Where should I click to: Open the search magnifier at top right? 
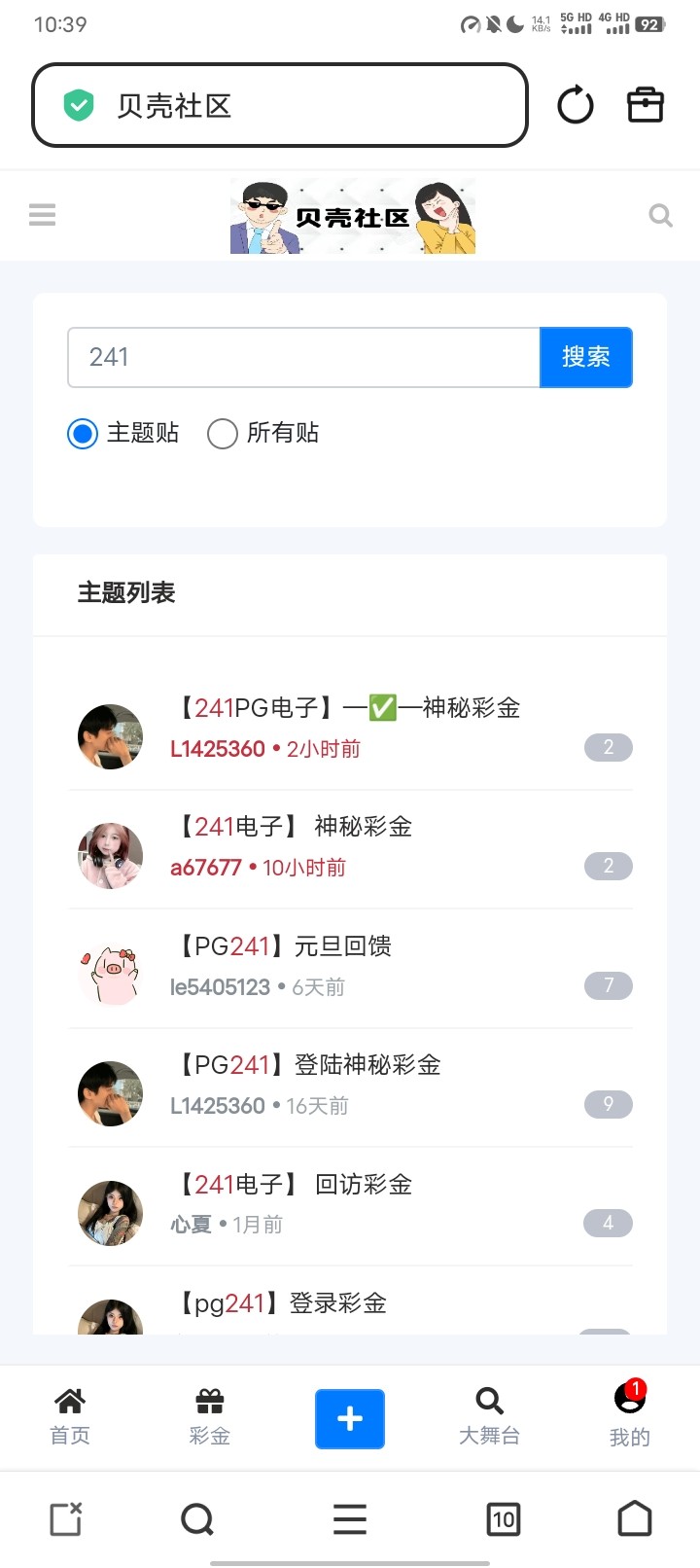point(660,214)
